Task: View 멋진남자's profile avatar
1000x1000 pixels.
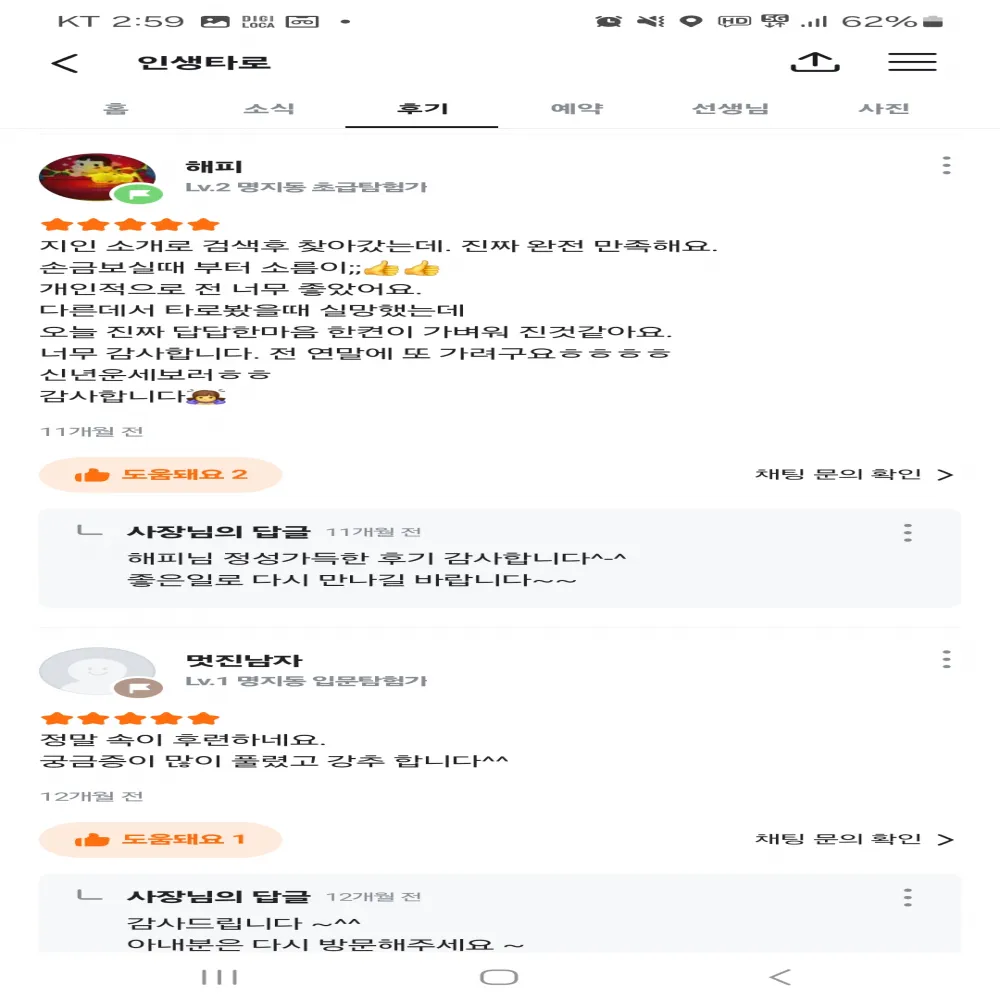Action: [x=97, y=672]
